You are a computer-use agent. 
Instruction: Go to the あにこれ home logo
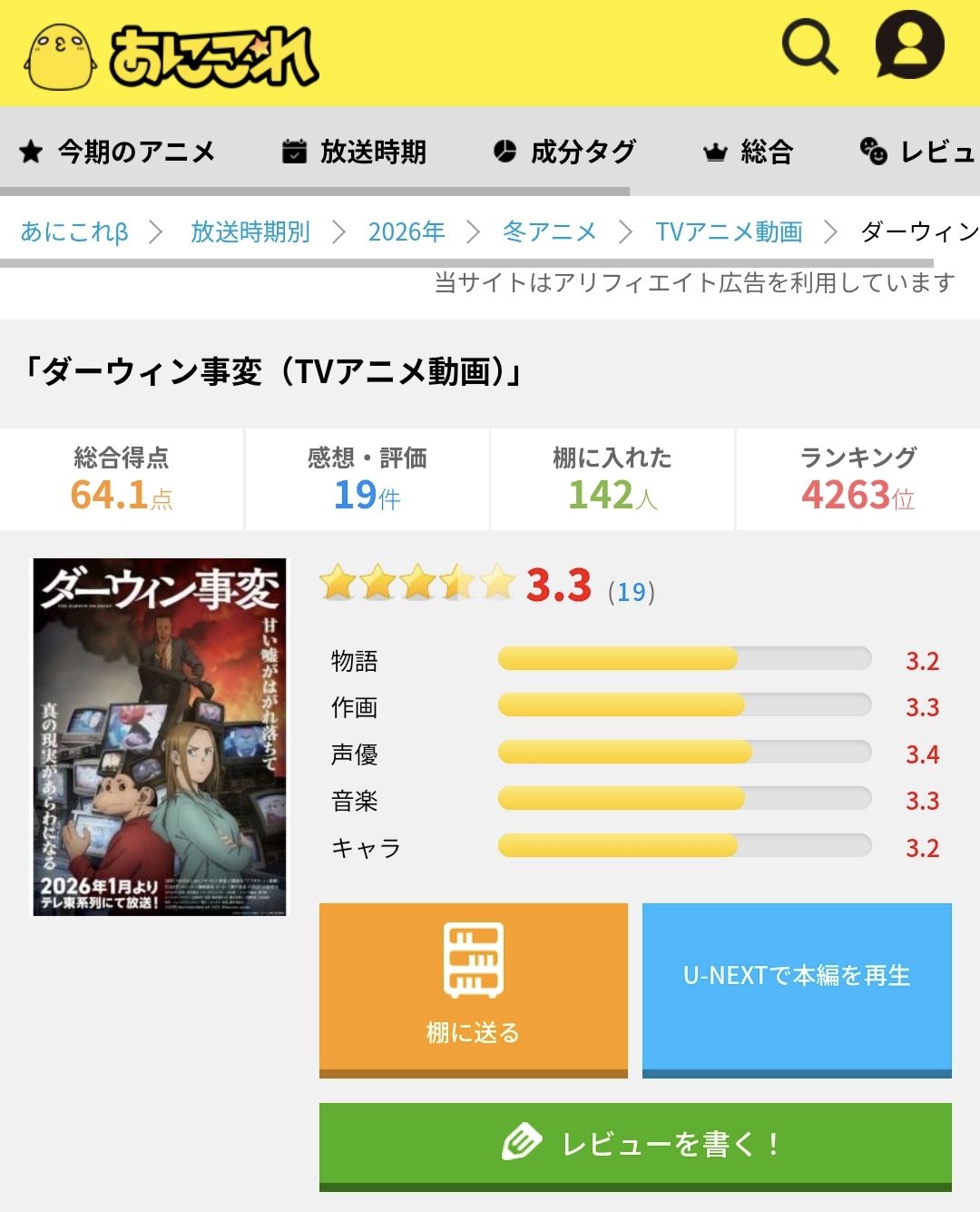coord(172,54)
